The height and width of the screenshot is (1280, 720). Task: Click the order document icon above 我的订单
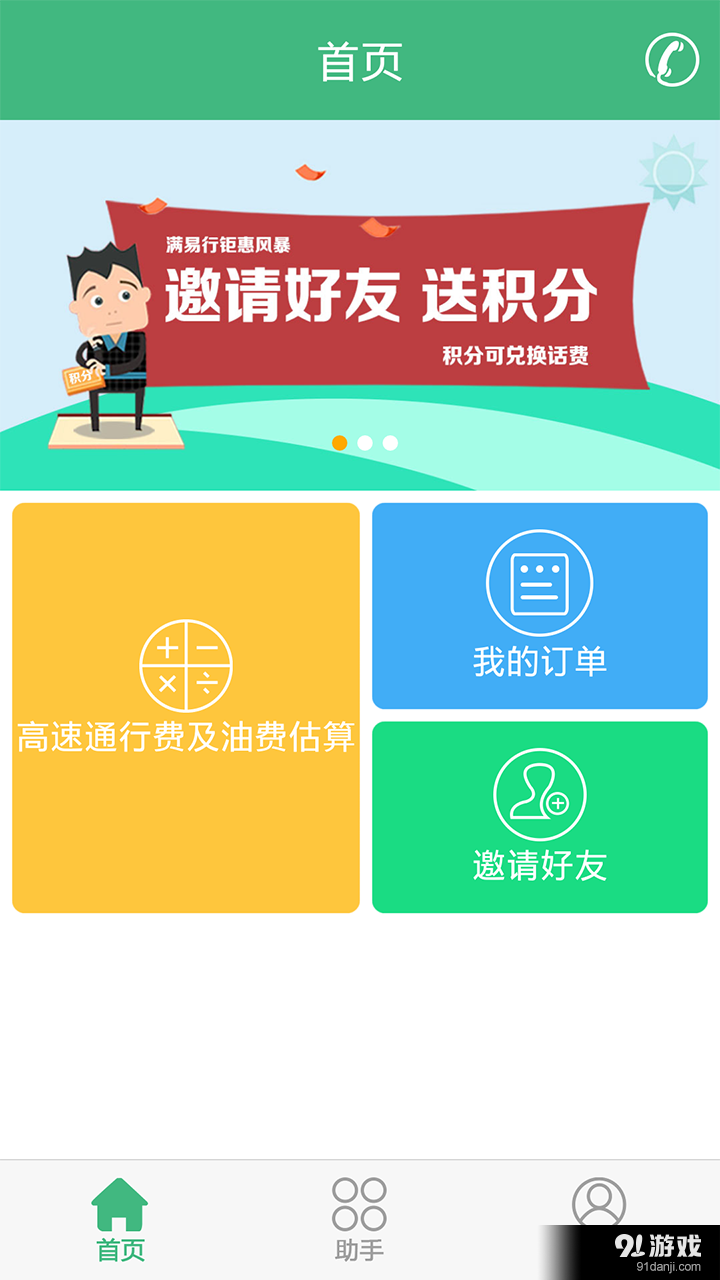tap(539, 582)
